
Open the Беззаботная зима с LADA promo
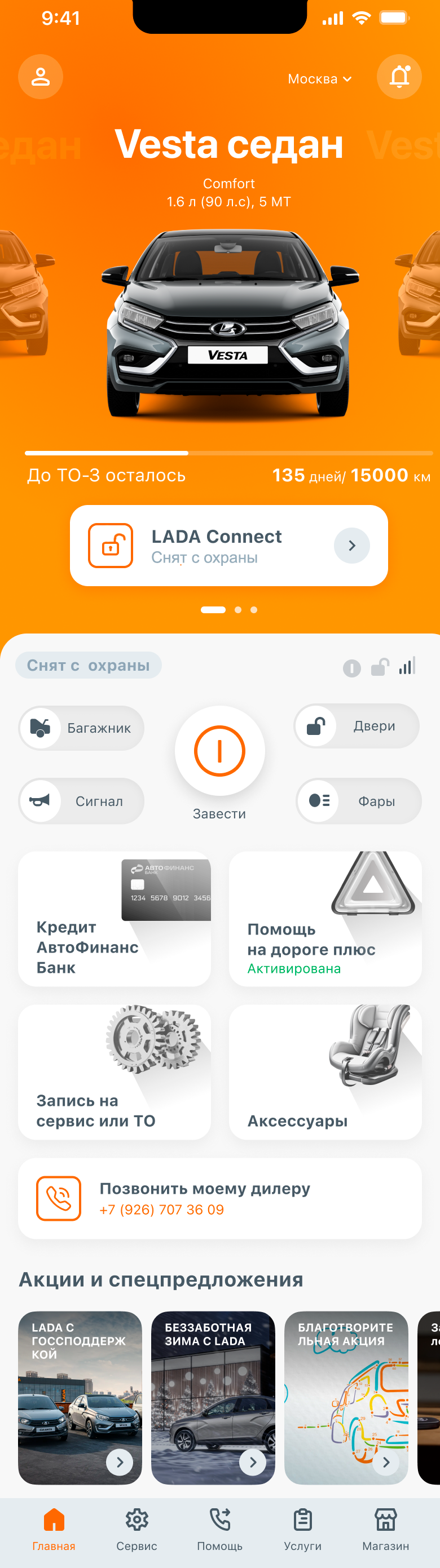coord(213,1398)
